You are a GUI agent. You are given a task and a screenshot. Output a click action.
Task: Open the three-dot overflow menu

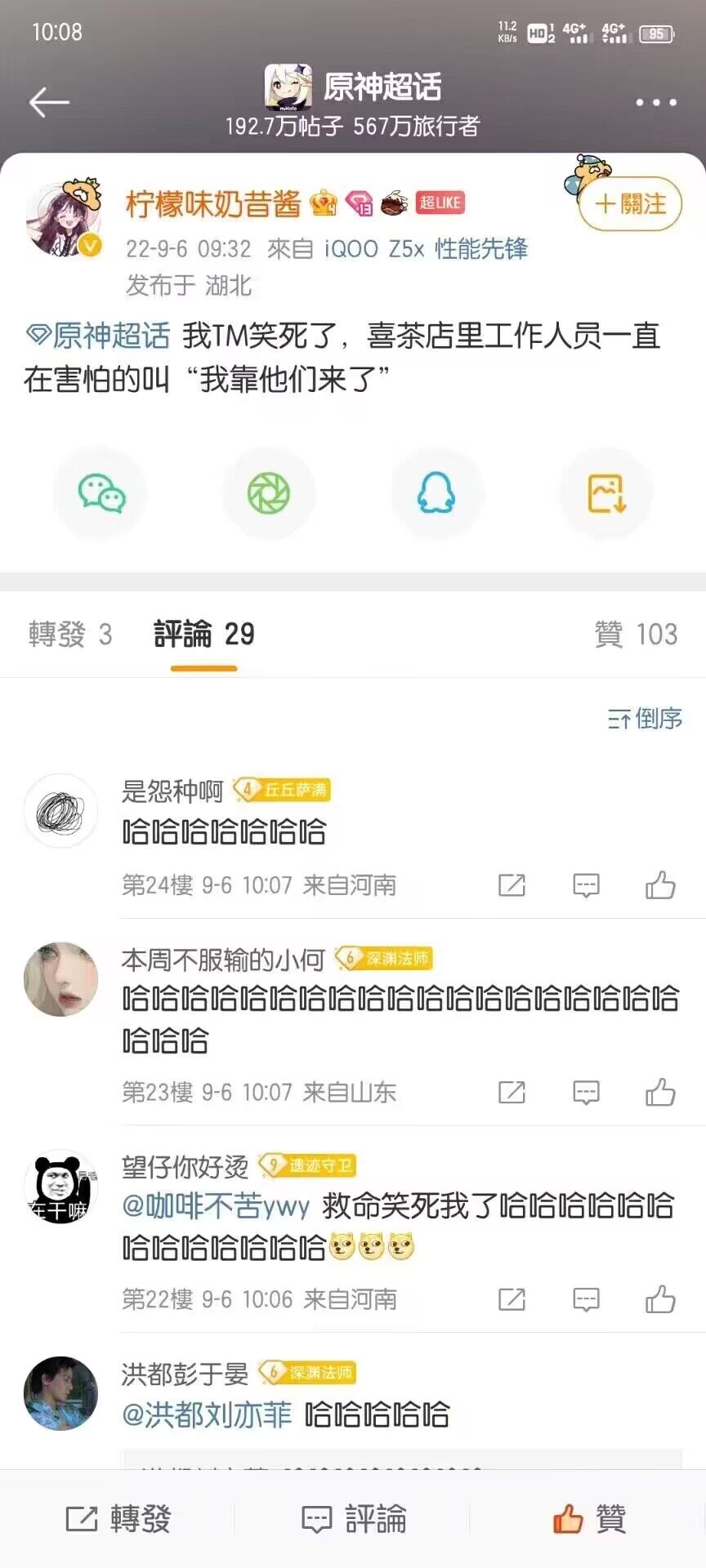point(655,103)
